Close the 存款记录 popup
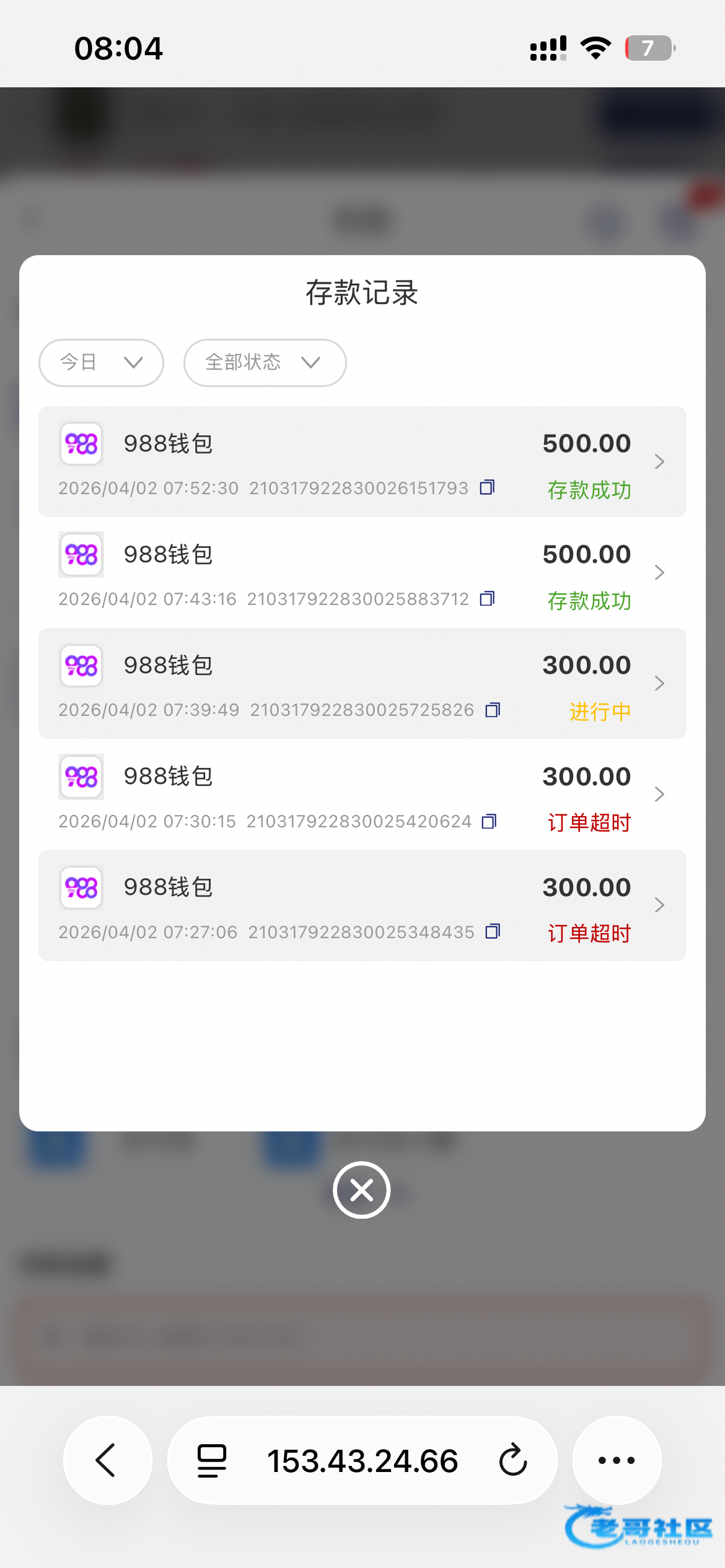The width and height of the screenshot is (725, 1568). point(362,1190)
